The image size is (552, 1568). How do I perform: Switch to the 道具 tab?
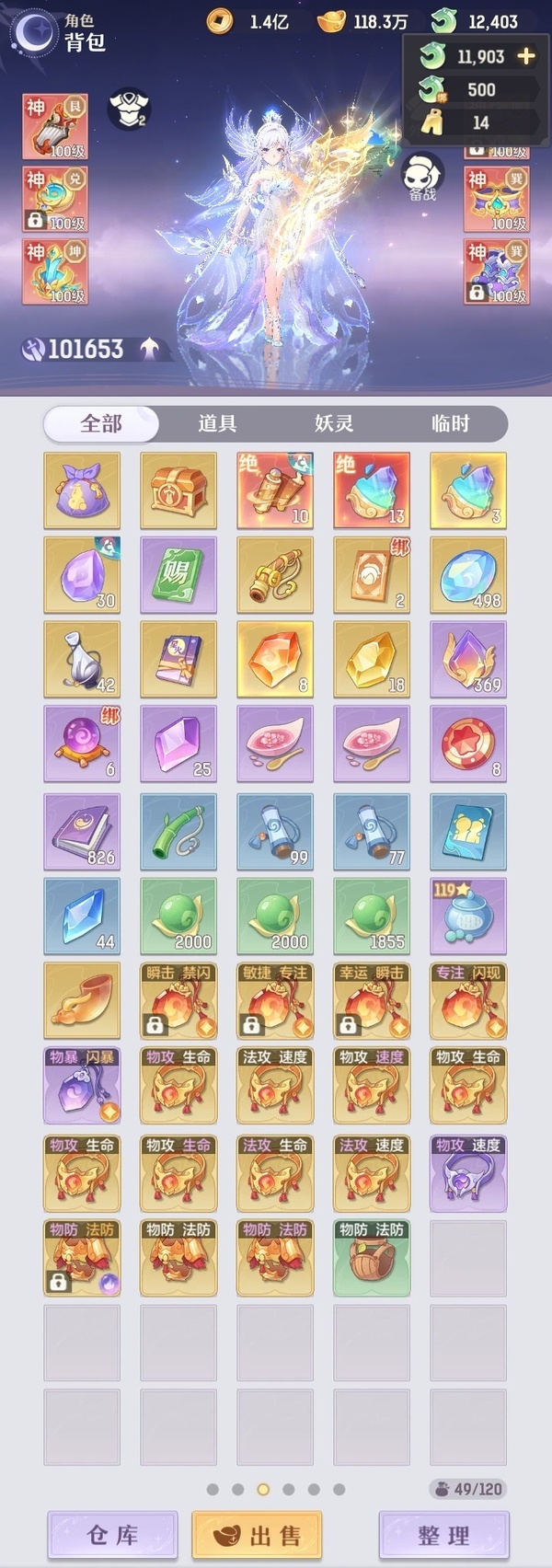(x=217, y=423)
